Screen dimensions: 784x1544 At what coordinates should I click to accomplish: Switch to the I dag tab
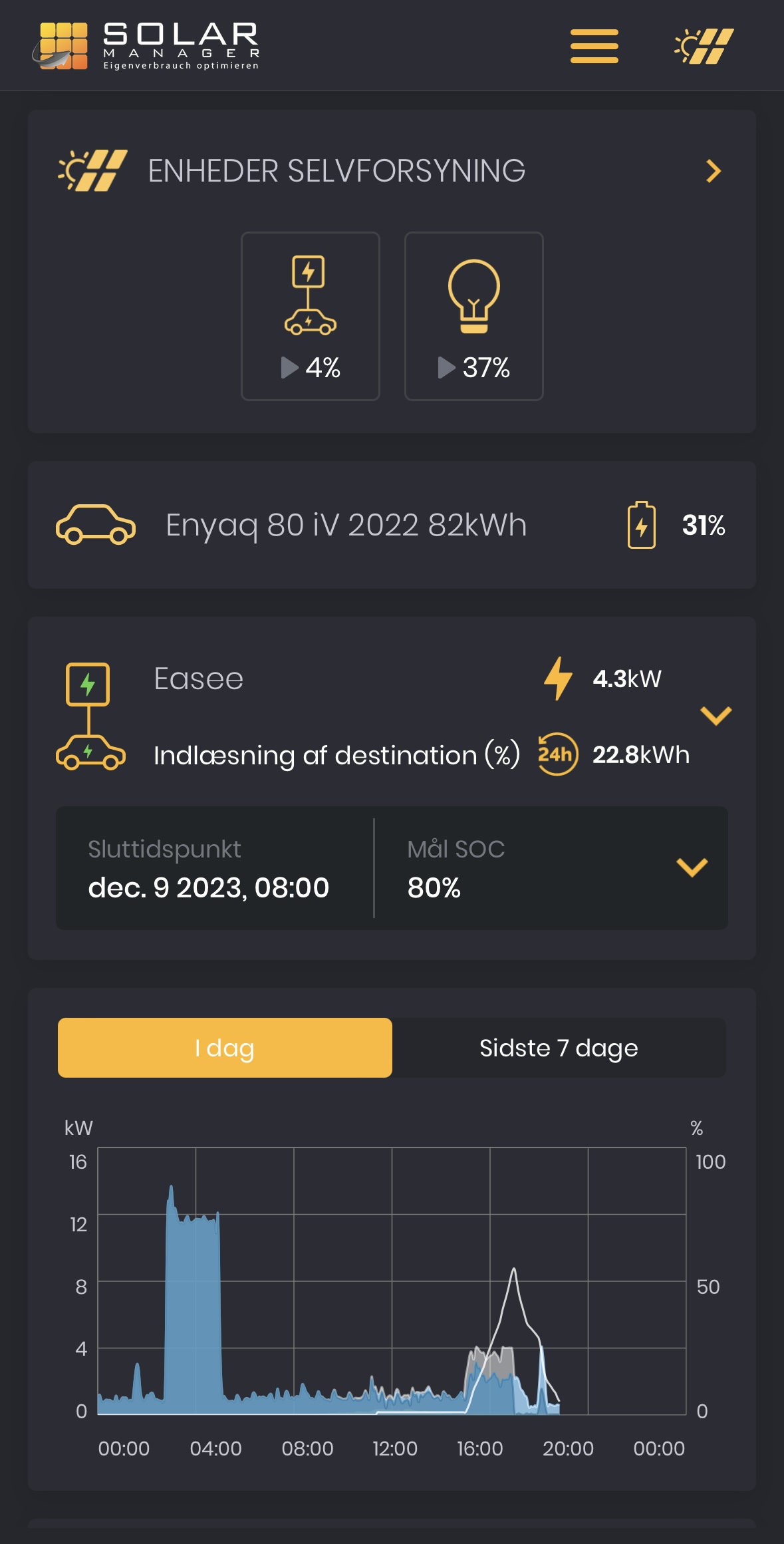coord(225,1048)
